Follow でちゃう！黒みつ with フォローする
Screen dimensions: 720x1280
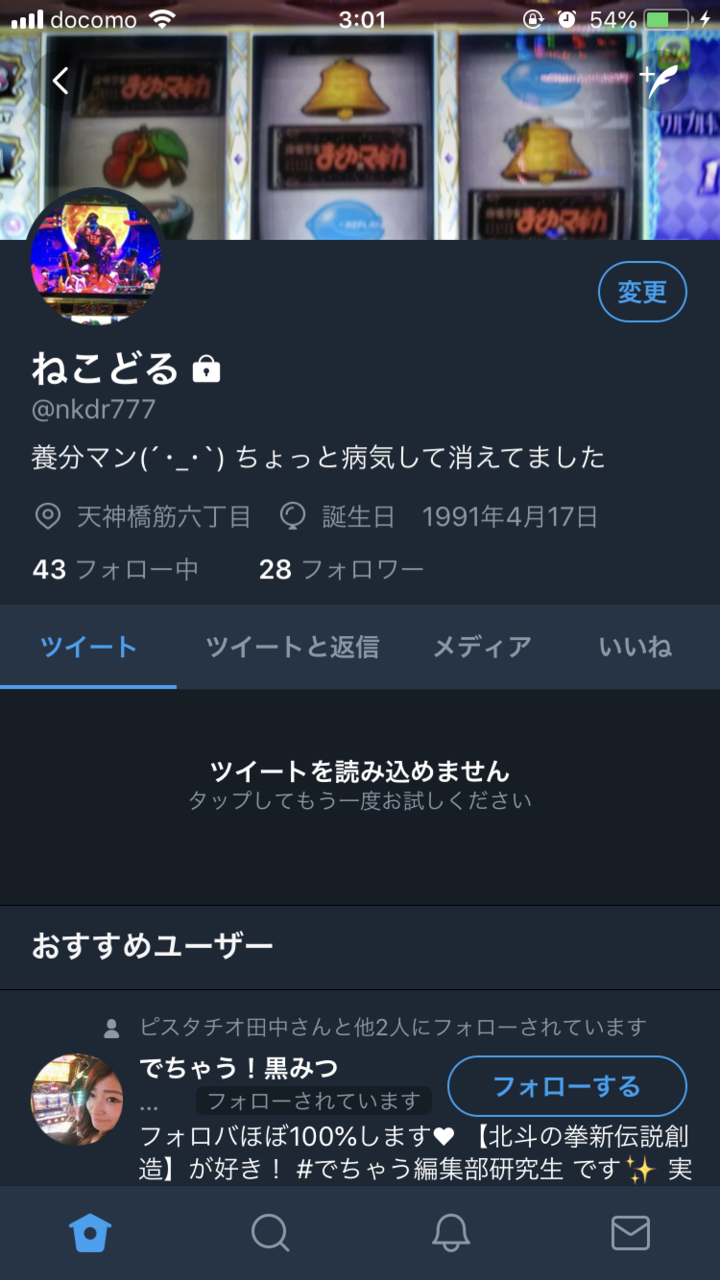(567, 1086)
